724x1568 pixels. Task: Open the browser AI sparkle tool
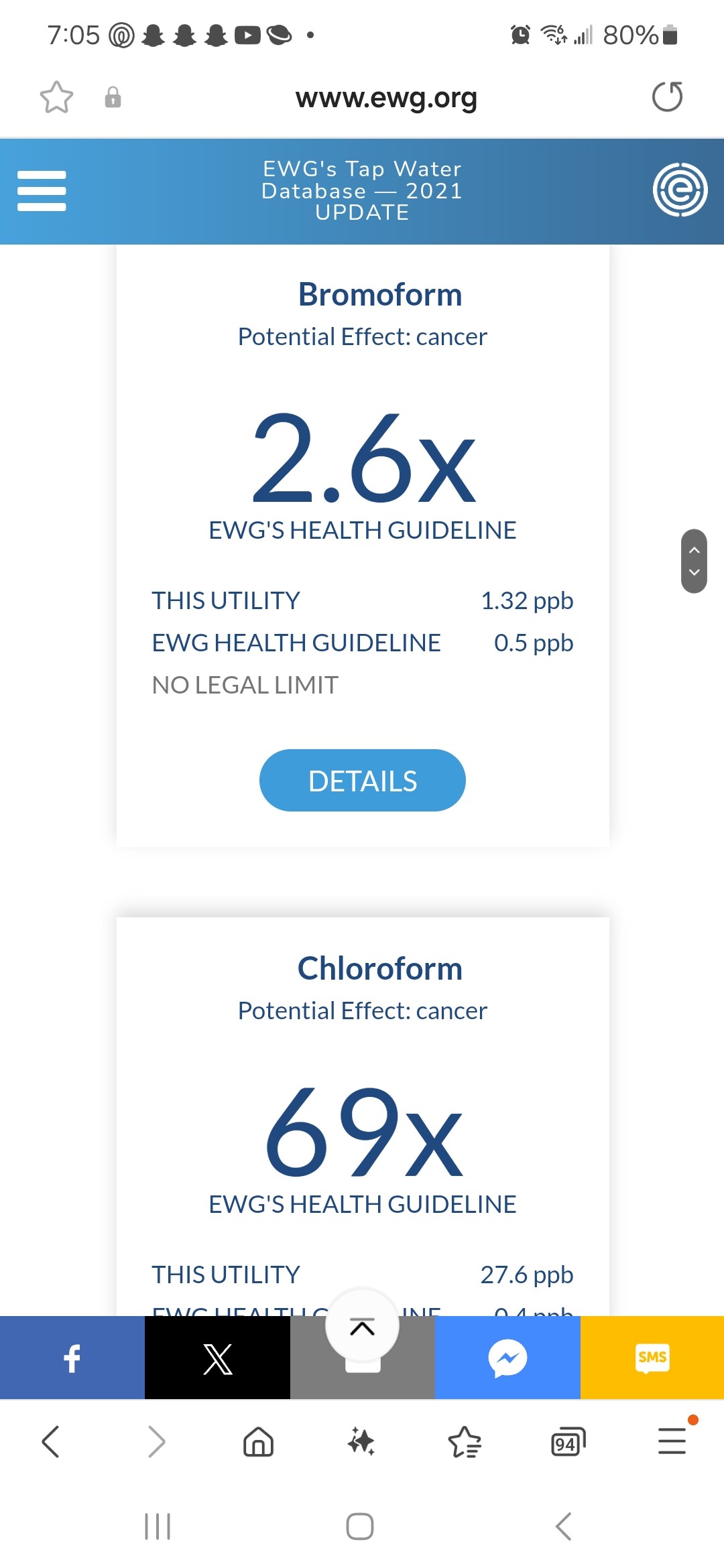(361, 1441)
